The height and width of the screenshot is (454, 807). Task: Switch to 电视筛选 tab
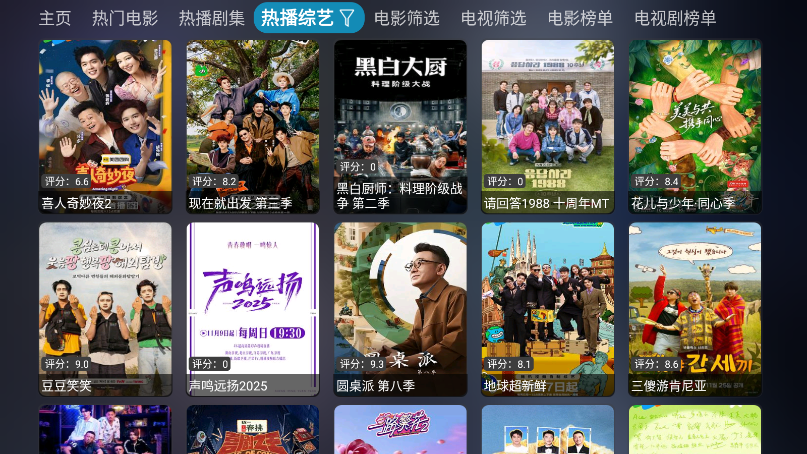(x=494, y=18)
